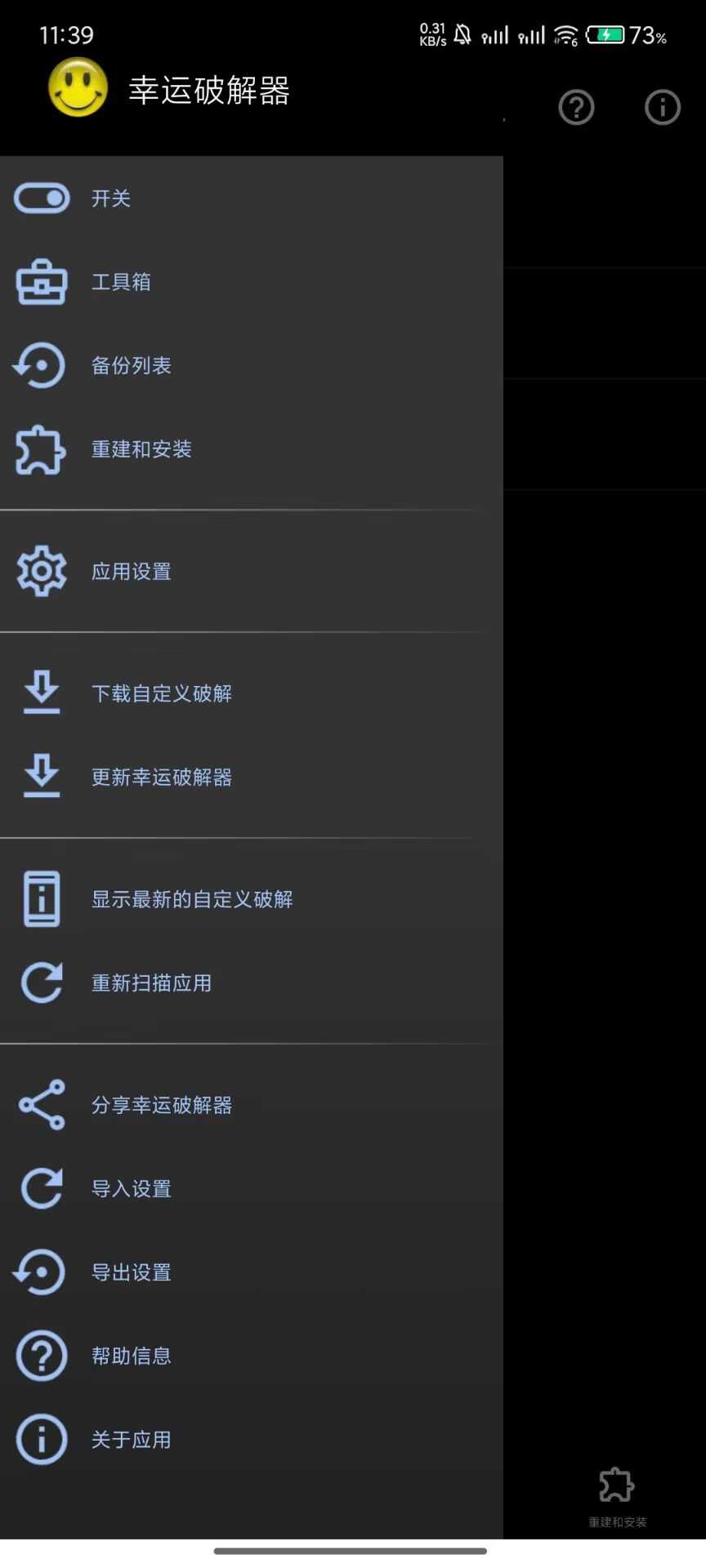Switch to bottom 重建和安装 tab
Image resolution: width=706 pixels, height=1568 pixels.
click(x=617, y=1496)
